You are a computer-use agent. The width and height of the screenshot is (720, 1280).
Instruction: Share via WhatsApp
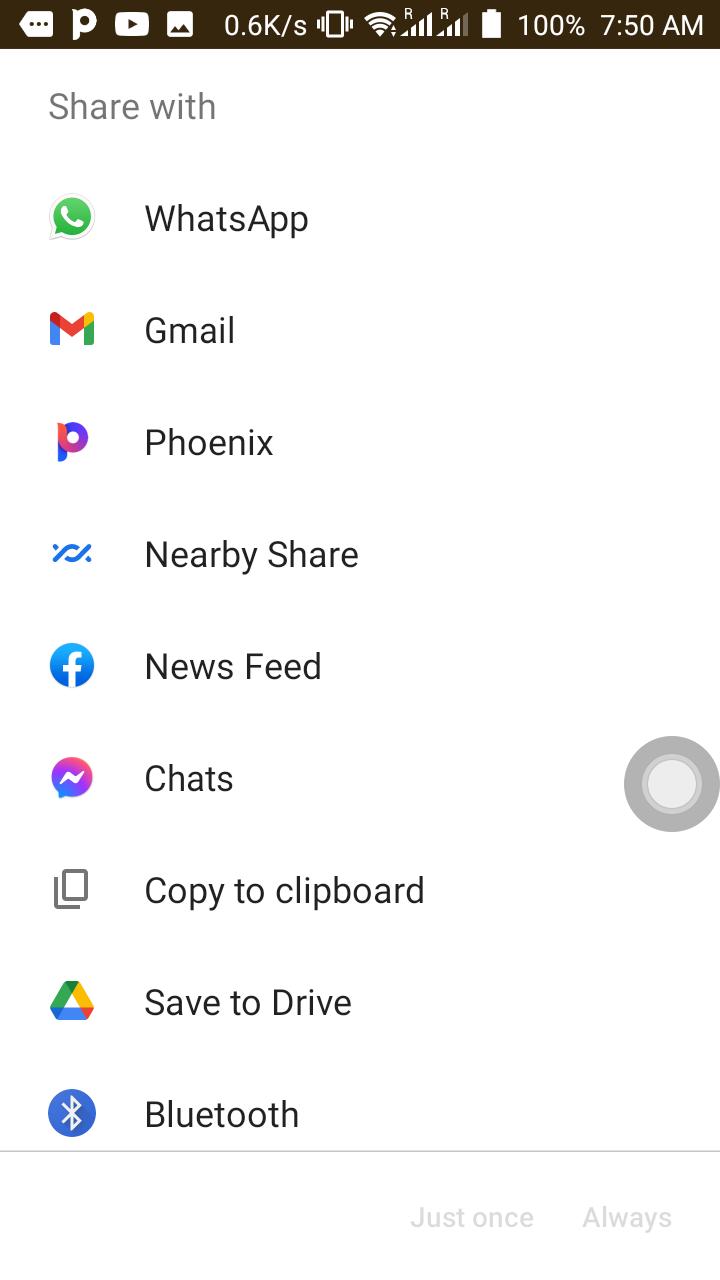[360, 218]
